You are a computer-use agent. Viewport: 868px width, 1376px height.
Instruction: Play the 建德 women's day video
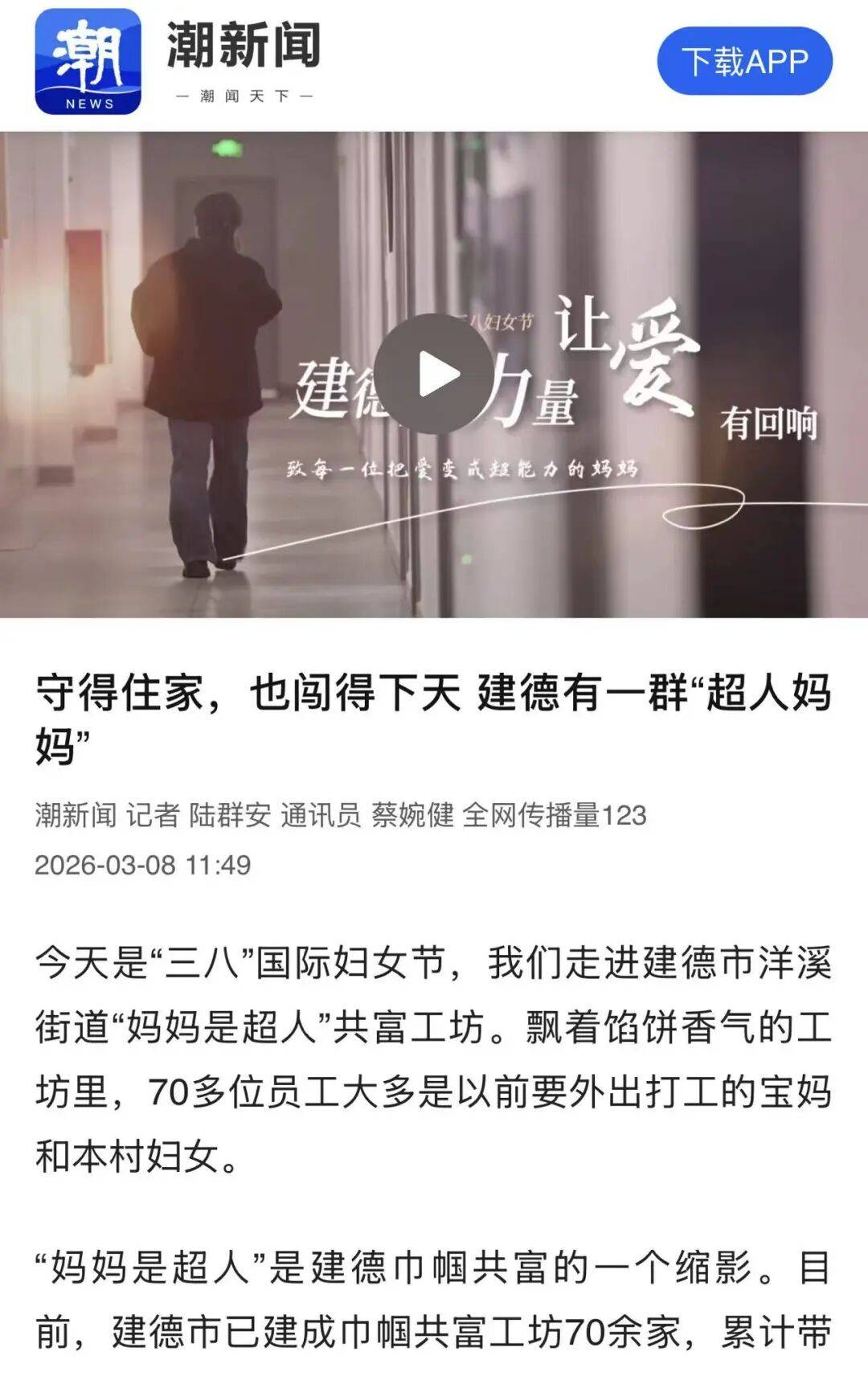coord(434,374)
